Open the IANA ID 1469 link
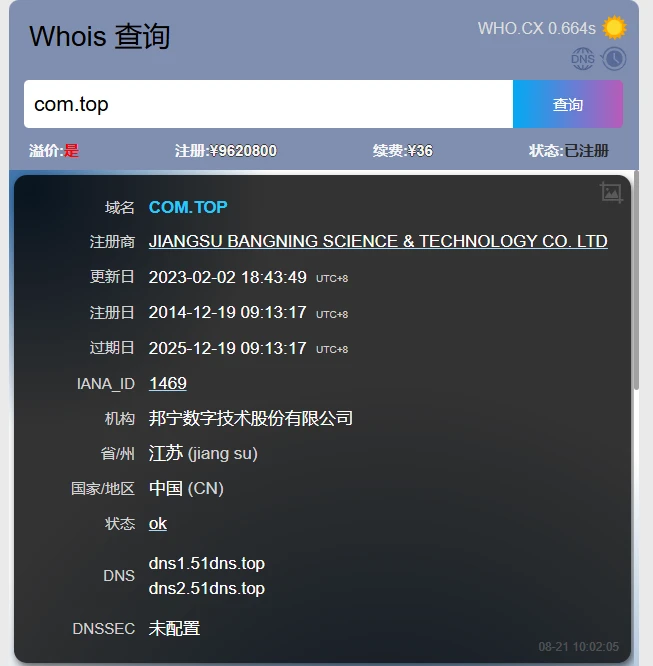653x666 pixels. pos(168,383)
